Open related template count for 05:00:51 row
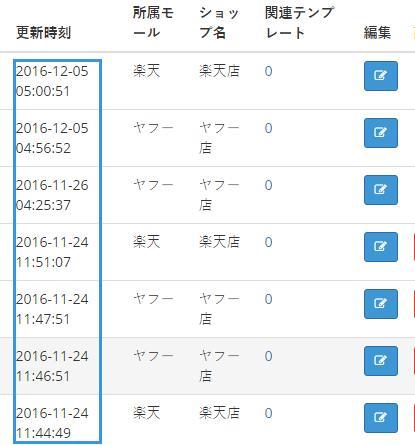Viewport: 415px width, 445px height. (x=268, y=71)
